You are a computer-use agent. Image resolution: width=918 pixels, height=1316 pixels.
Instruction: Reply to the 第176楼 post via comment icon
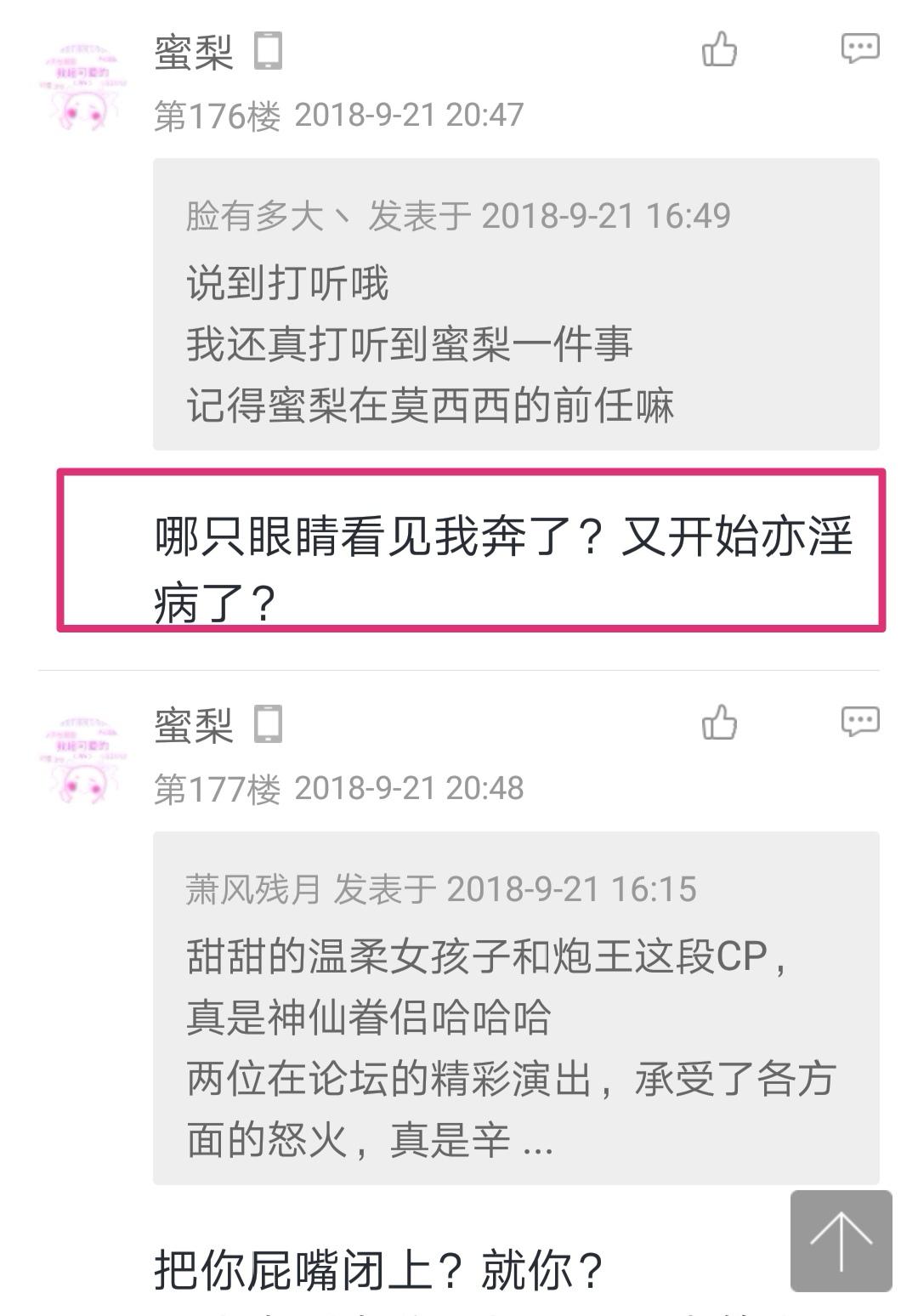[859, 48]
